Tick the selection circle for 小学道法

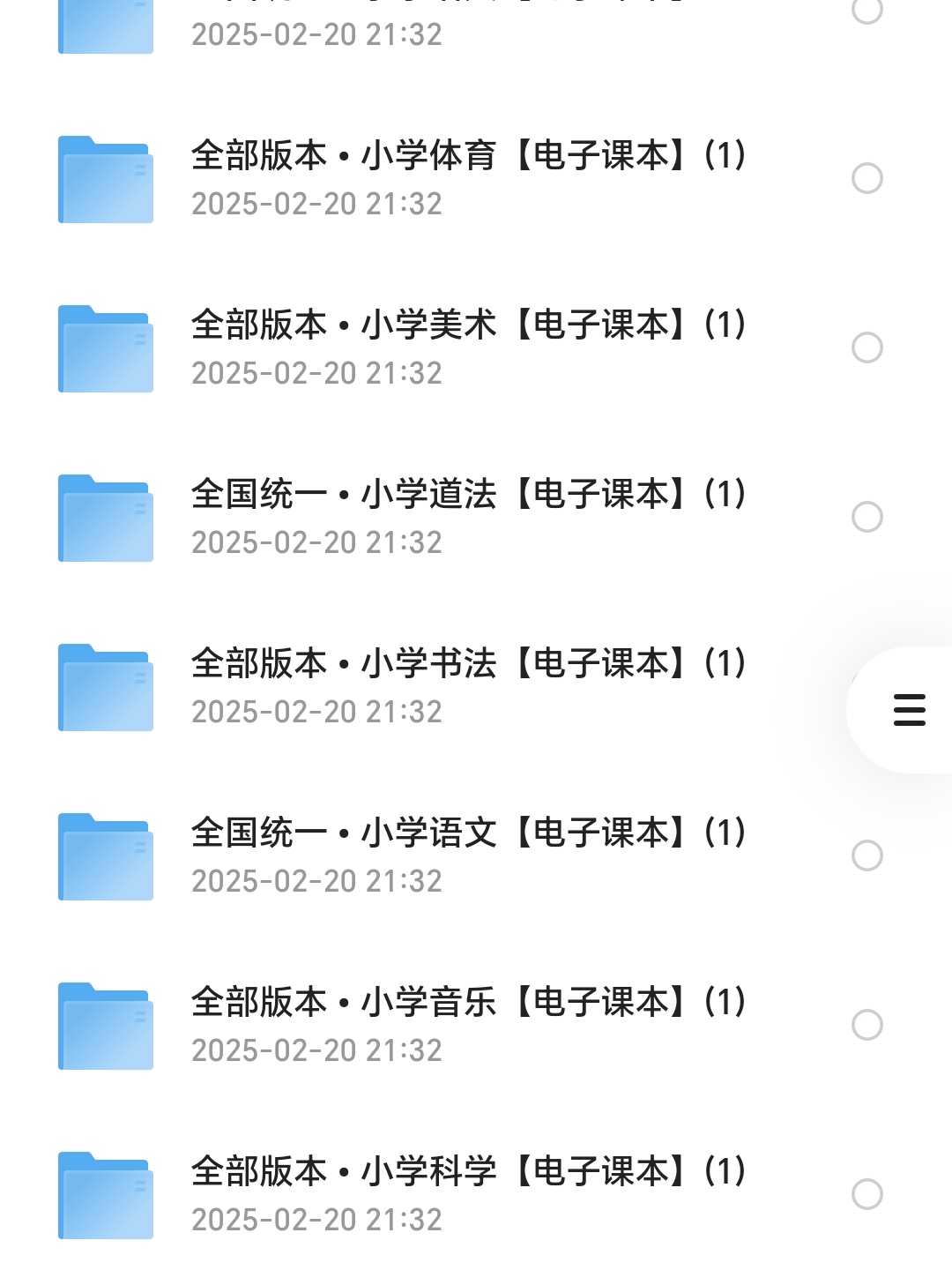tap(867, 517)
